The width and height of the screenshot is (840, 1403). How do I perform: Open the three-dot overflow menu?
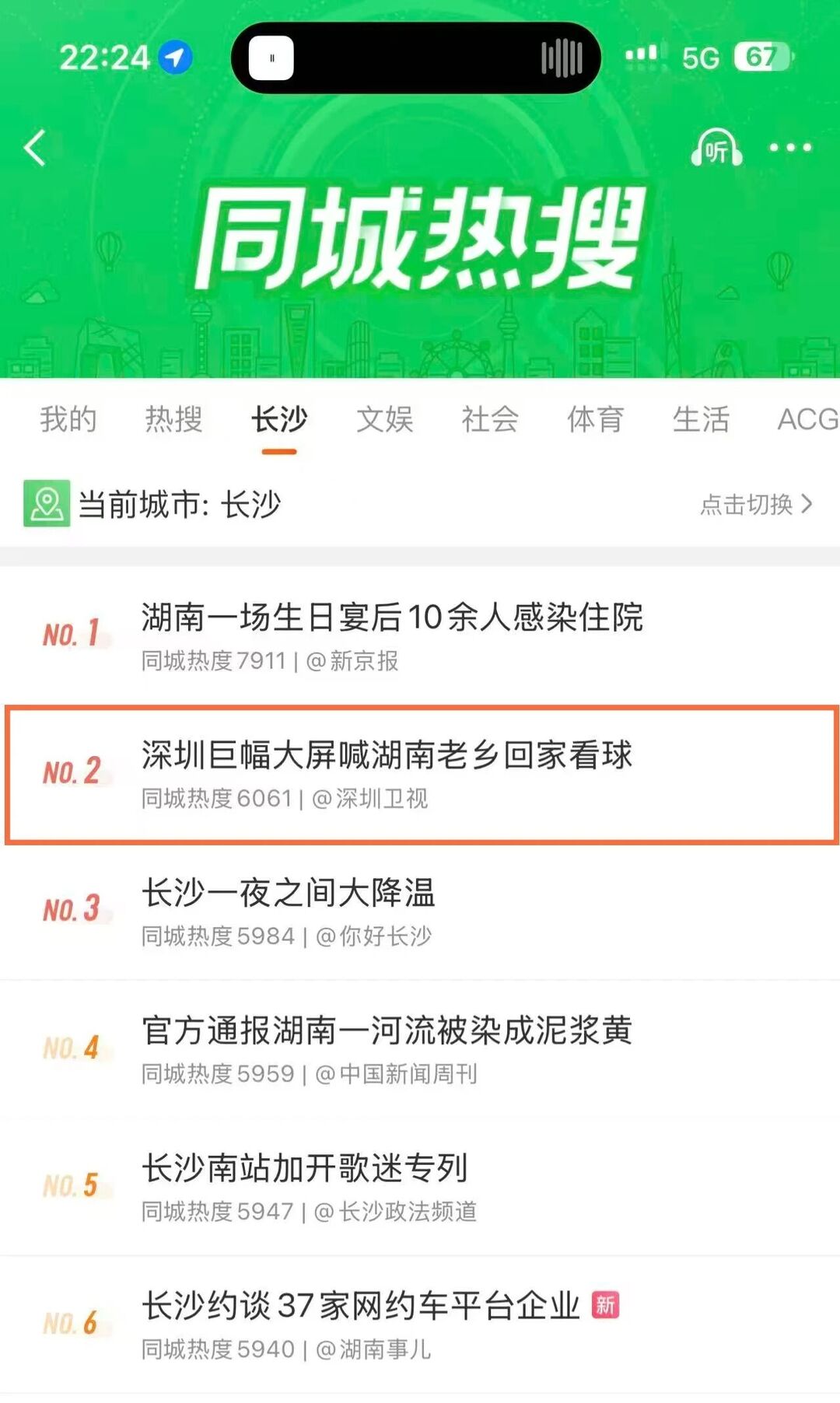tap(790, 148)
